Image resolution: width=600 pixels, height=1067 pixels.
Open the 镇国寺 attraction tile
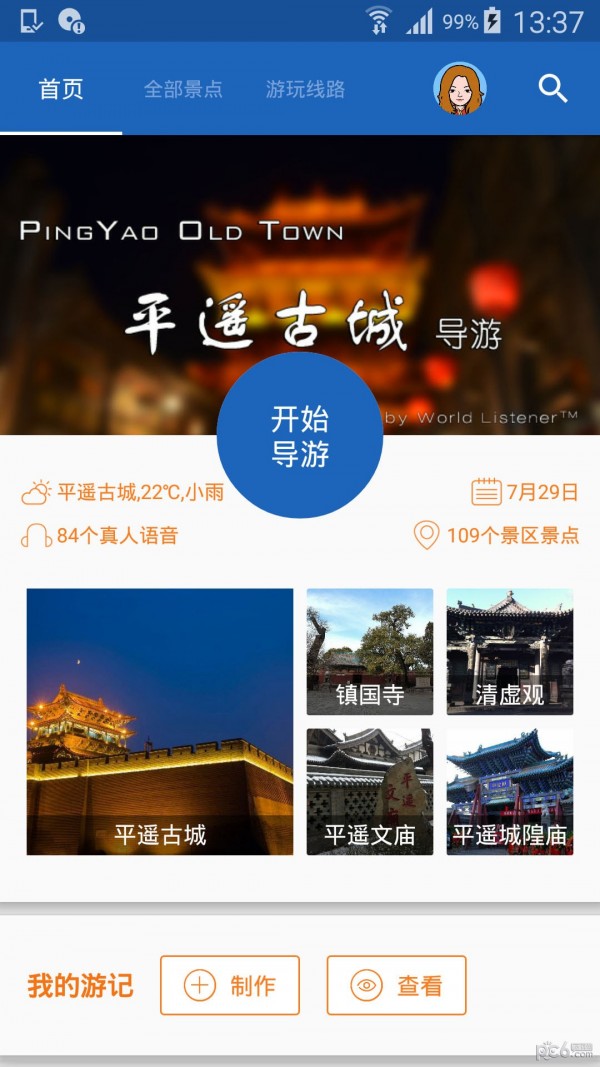click(x=370, y=651)
